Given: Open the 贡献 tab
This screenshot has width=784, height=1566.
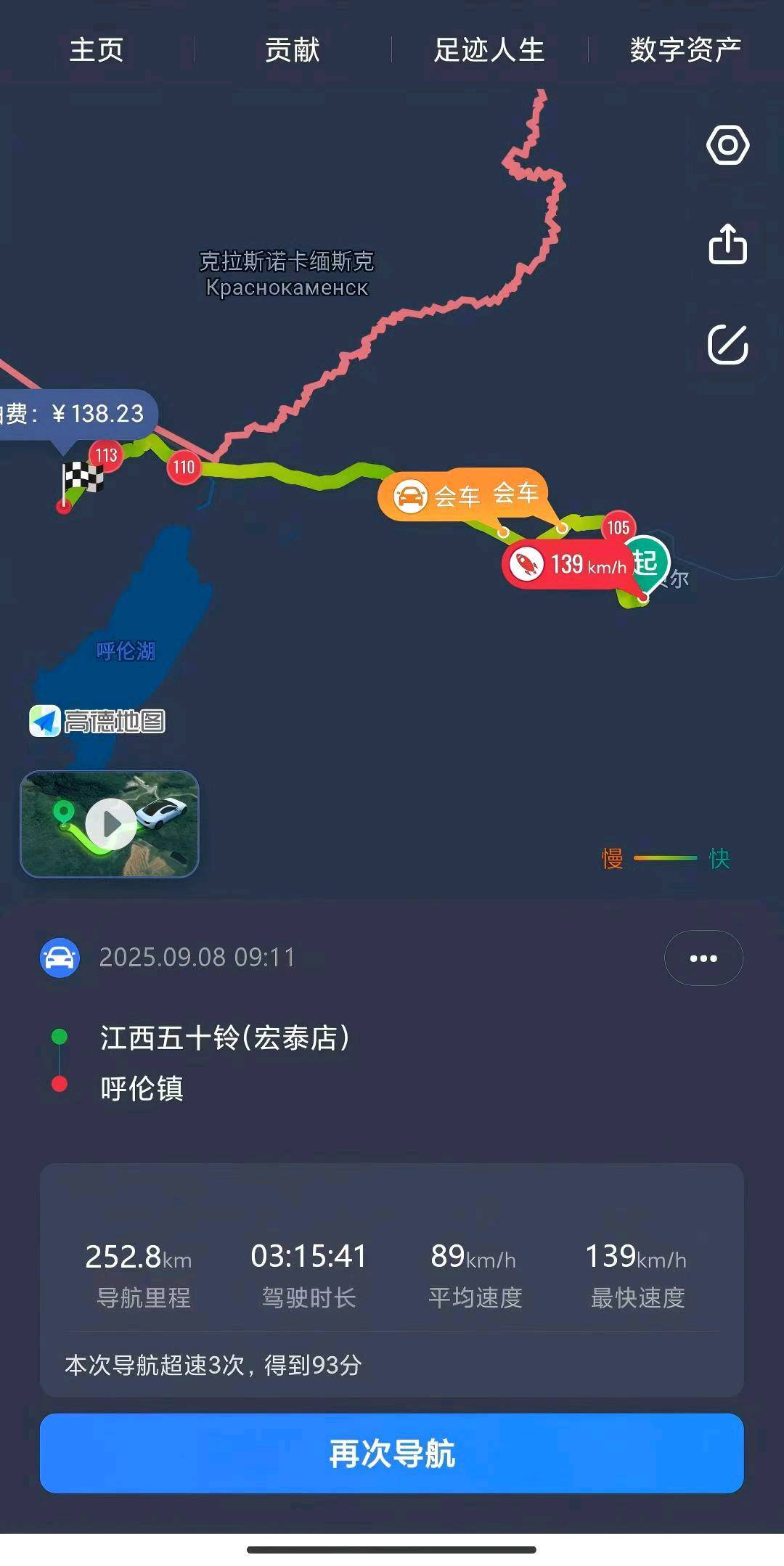Looking at the screenshot, I should [293, 50].
